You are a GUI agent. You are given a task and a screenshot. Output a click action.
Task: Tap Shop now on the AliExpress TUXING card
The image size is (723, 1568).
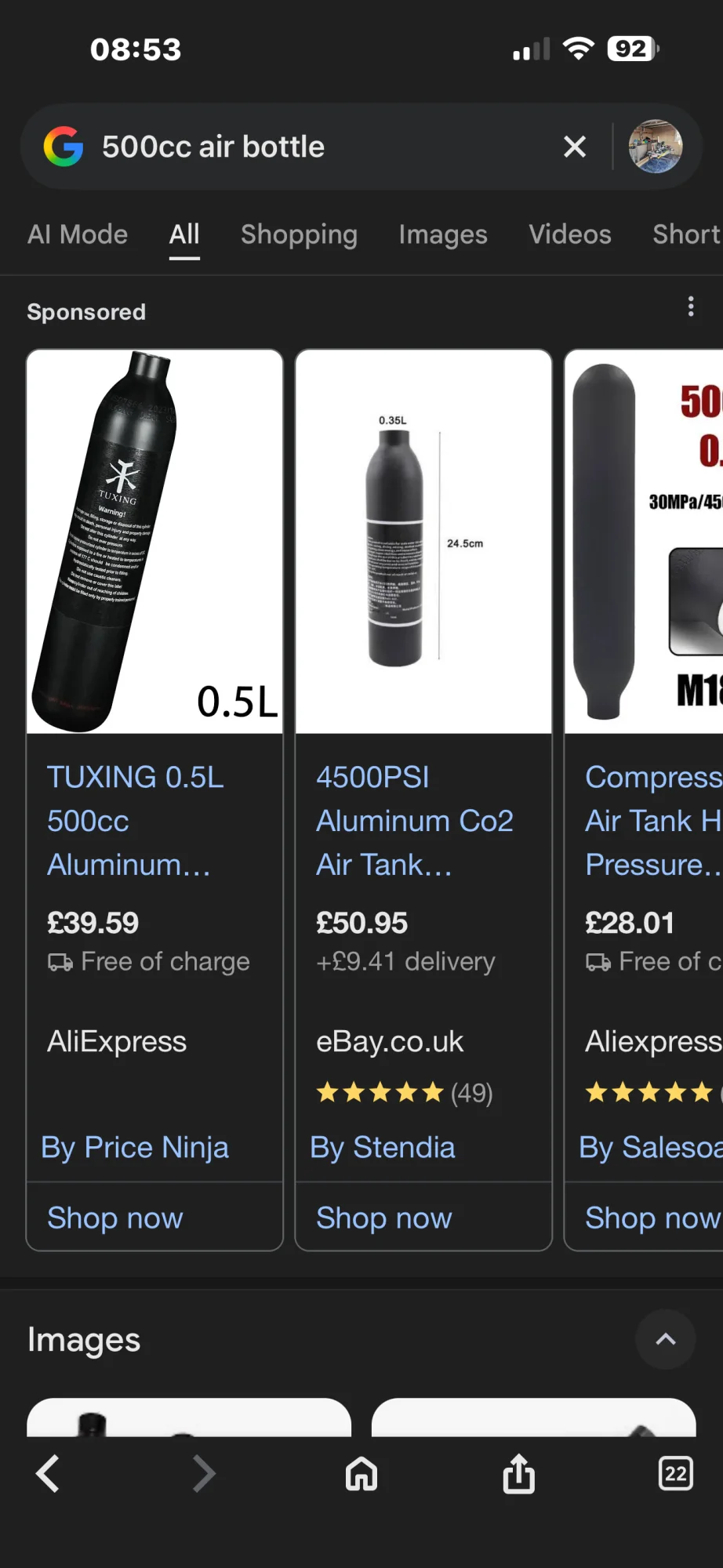[115, 1218]
